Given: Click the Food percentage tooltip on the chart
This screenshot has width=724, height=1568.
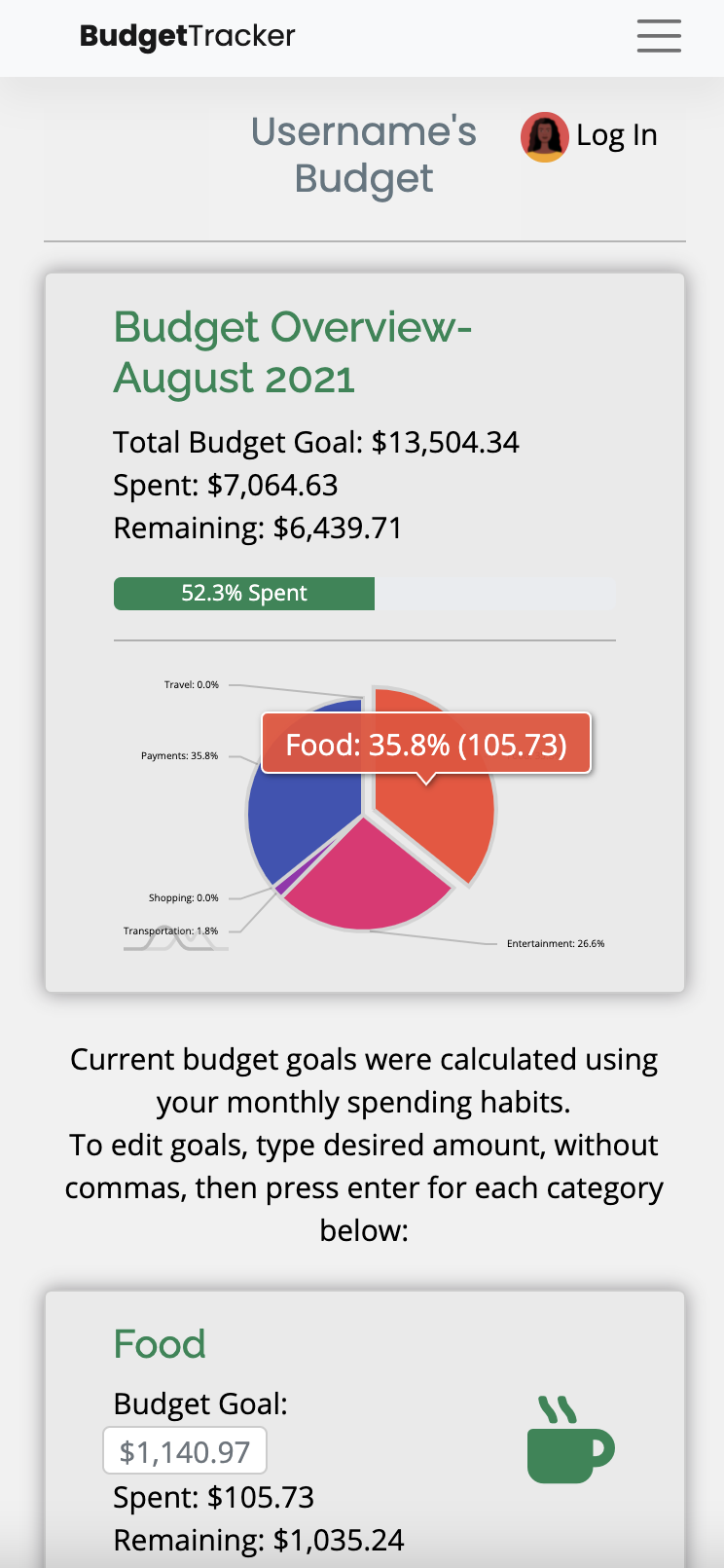Looking at the screenshot, I should (426, 743).
